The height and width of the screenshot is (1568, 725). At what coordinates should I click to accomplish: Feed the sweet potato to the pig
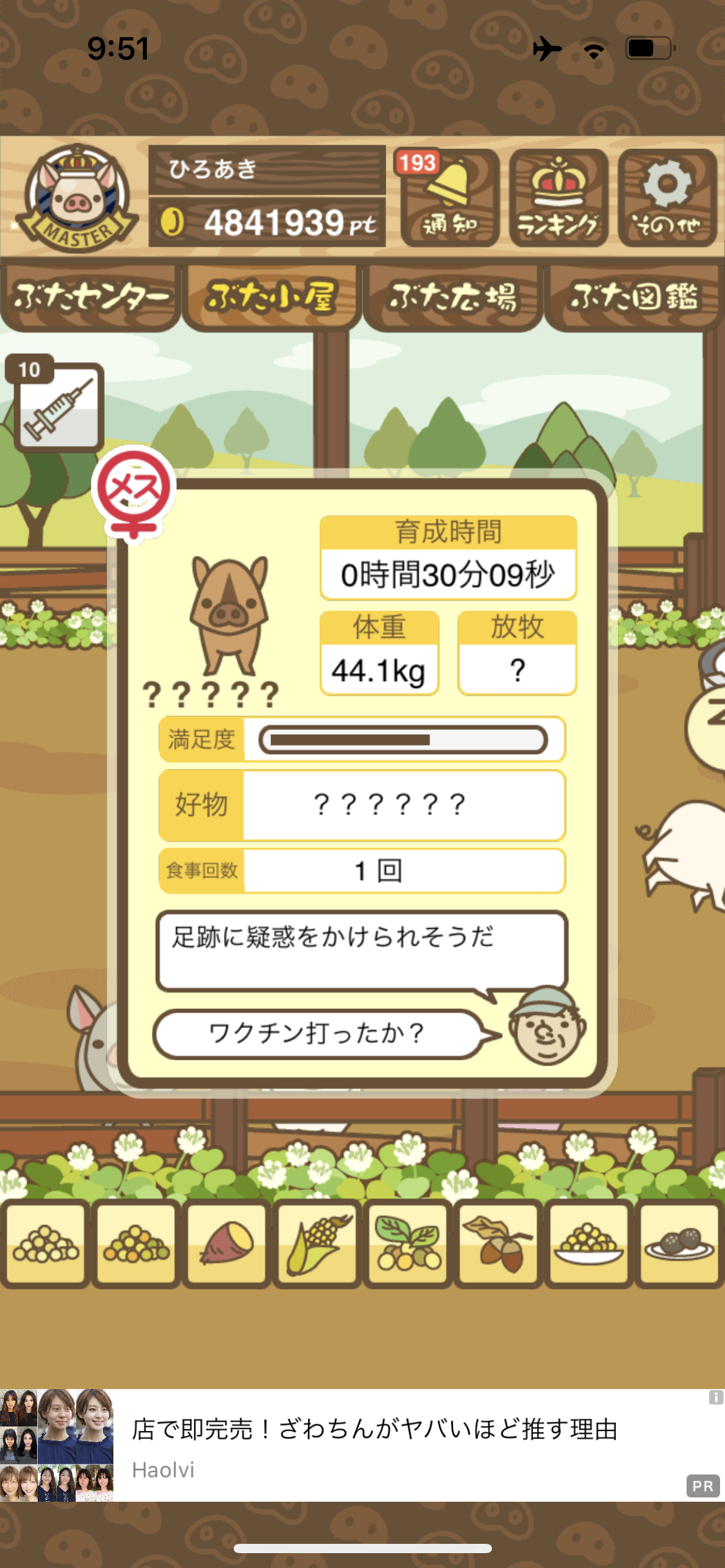(x=227, y=1243)
